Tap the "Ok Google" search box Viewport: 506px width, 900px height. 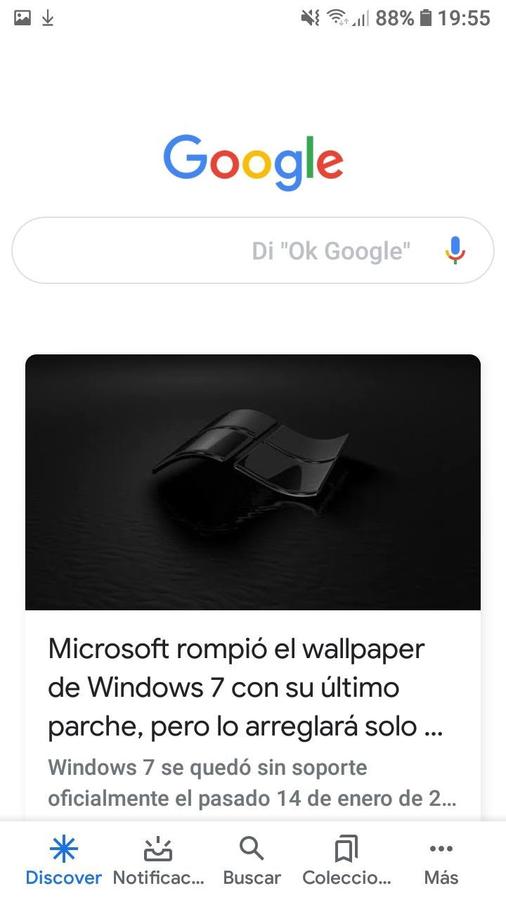252,250
